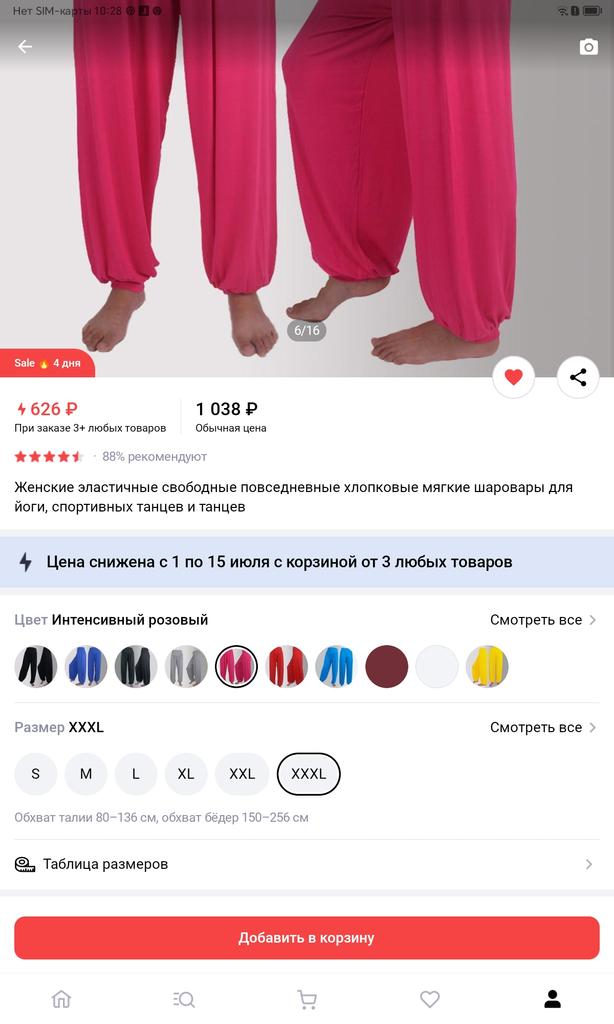The image size is (614, 1024).
Task: Open camera image search
Action: tap(588, 47)
